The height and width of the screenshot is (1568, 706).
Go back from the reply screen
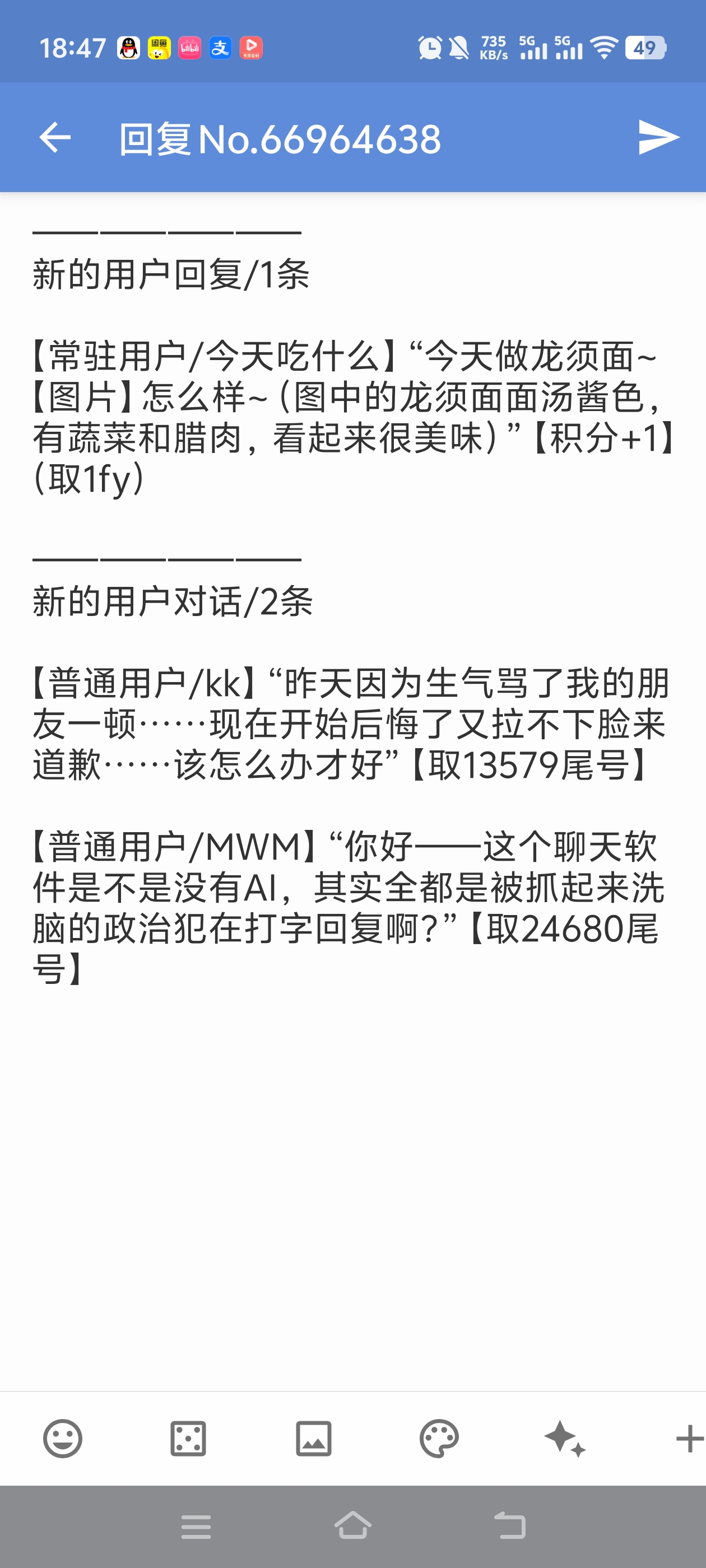click(x=55, y=138)
